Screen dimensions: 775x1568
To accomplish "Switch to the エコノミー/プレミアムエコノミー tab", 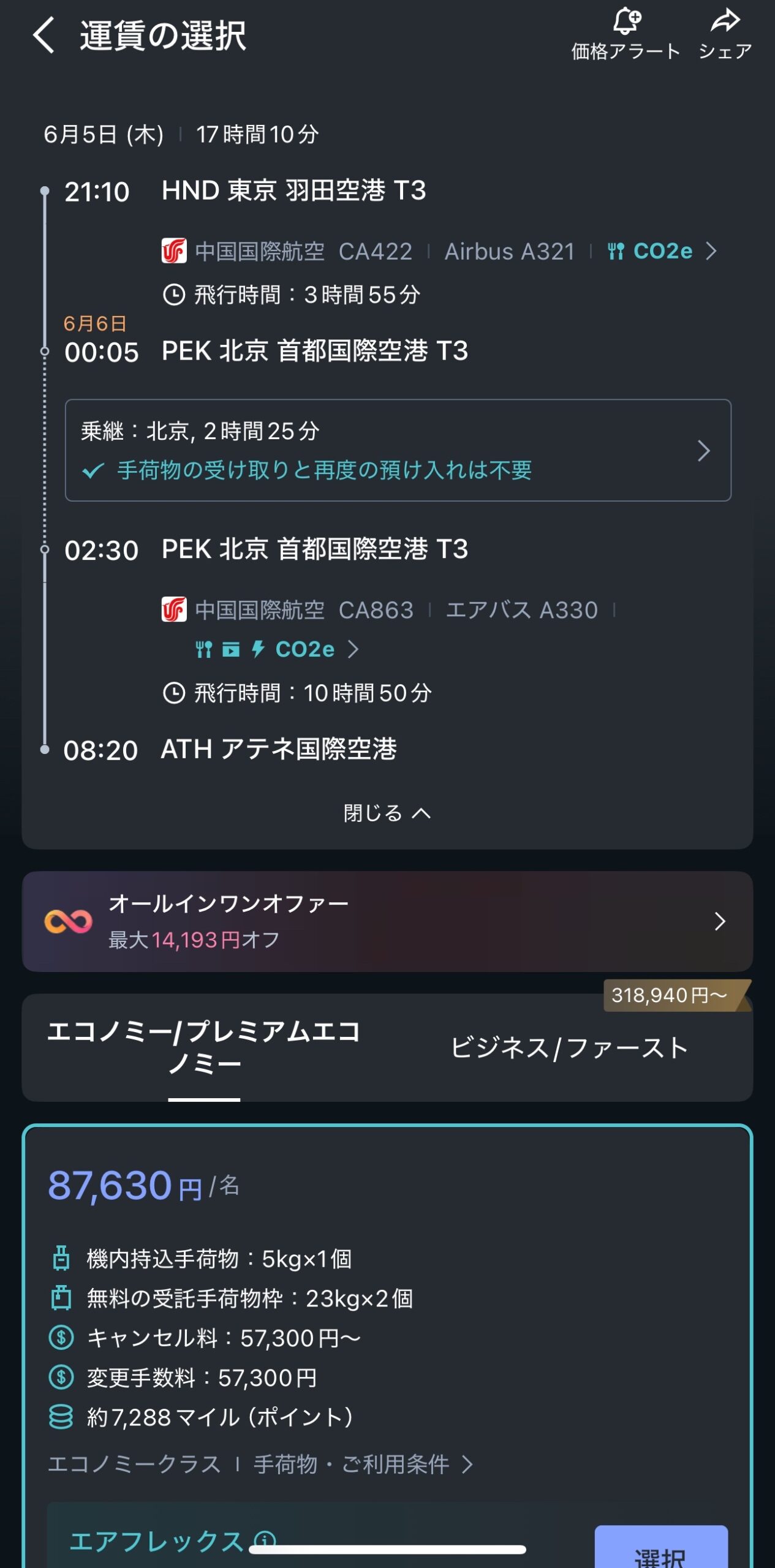I will point(204,1047).
